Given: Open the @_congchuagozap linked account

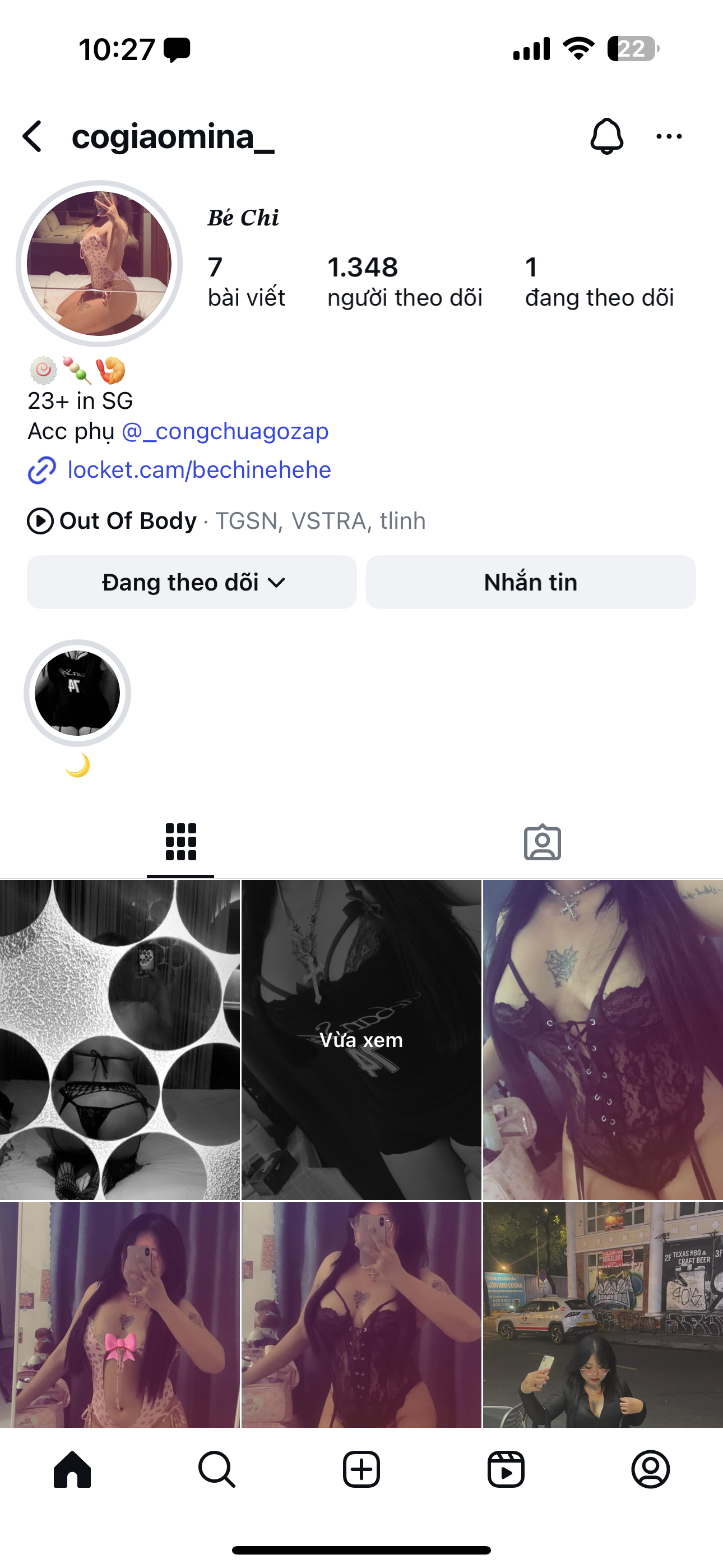Looking at the screenshot, I should [225, 431].
